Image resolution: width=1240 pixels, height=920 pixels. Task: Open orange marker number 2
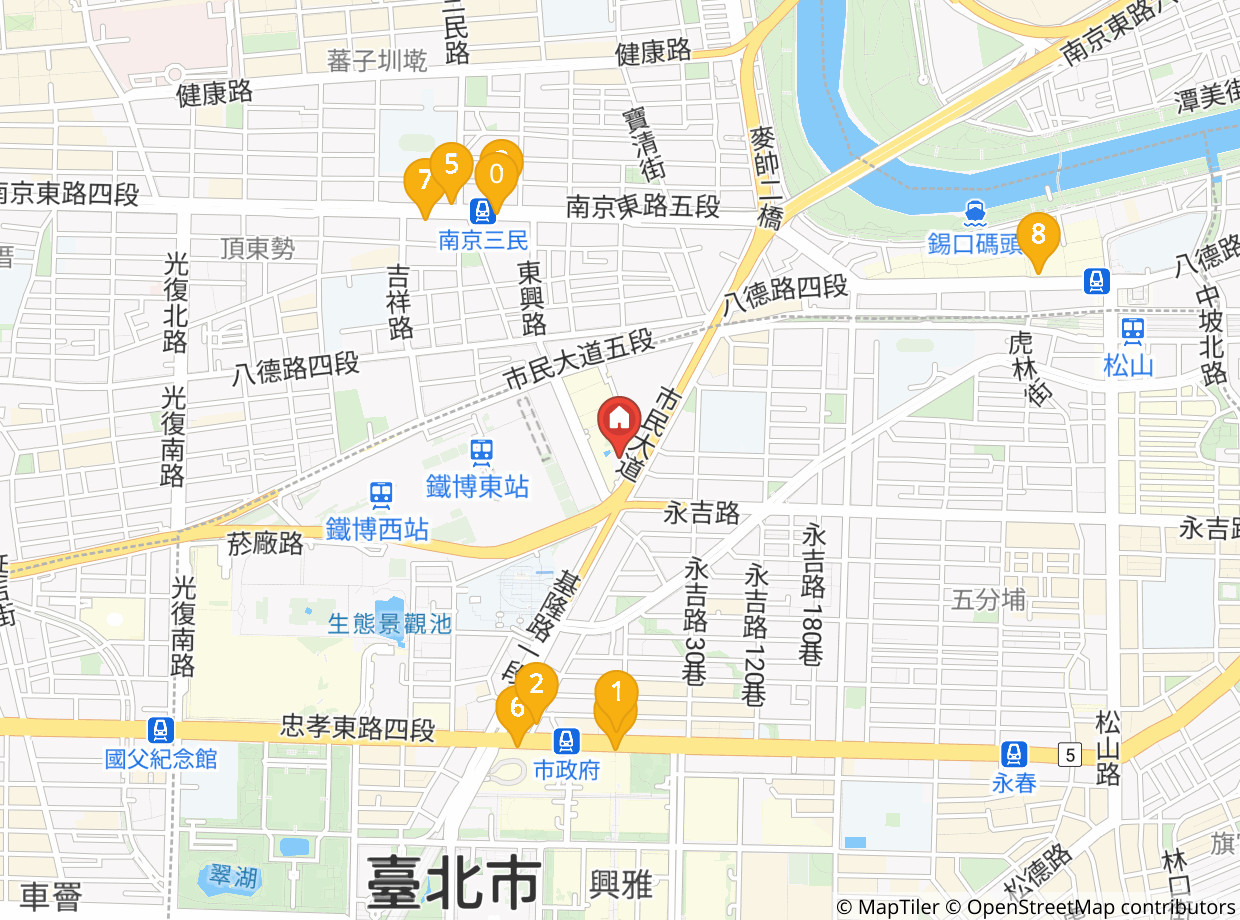point(537,686)
